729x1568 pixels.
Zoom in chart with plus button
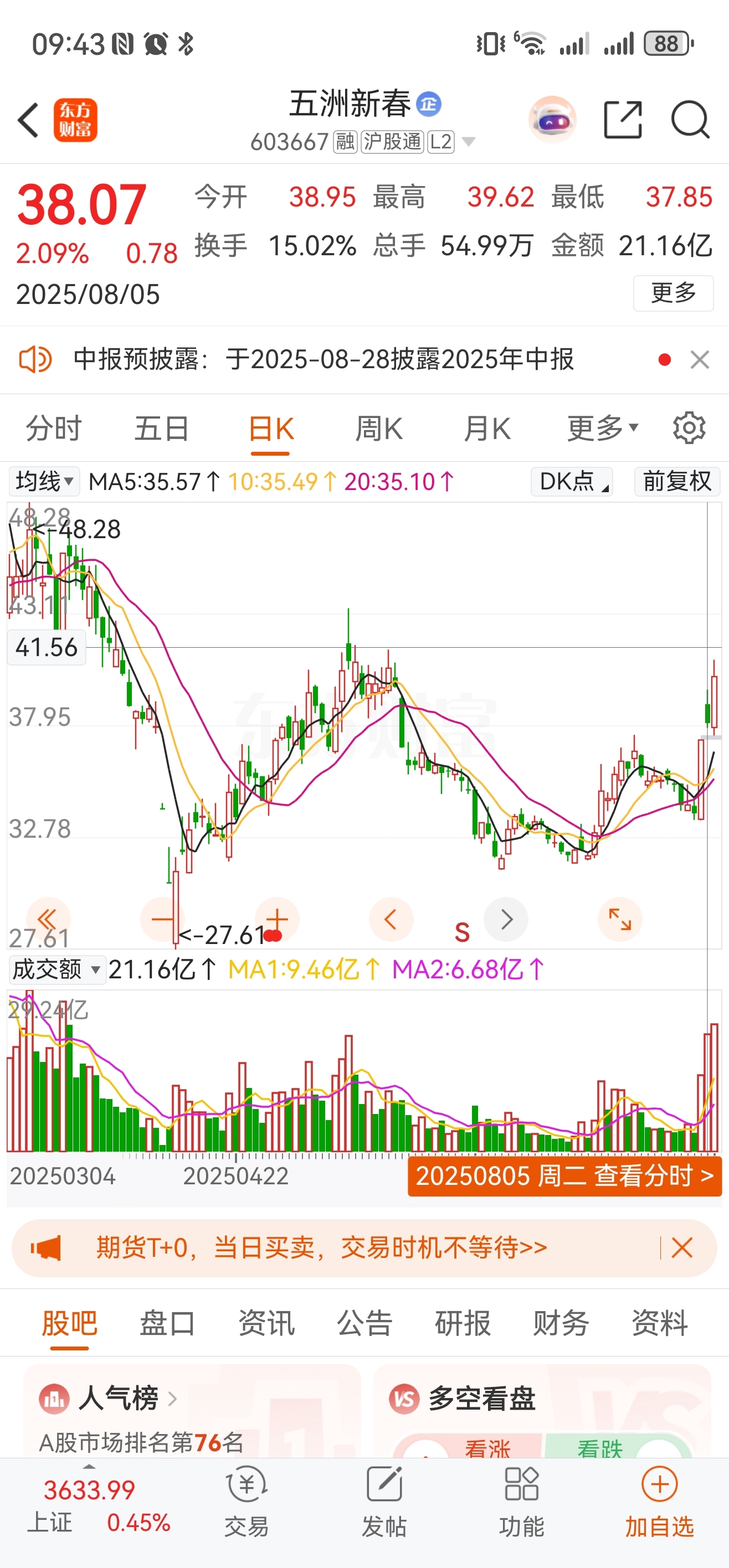(x=277, y=919)
